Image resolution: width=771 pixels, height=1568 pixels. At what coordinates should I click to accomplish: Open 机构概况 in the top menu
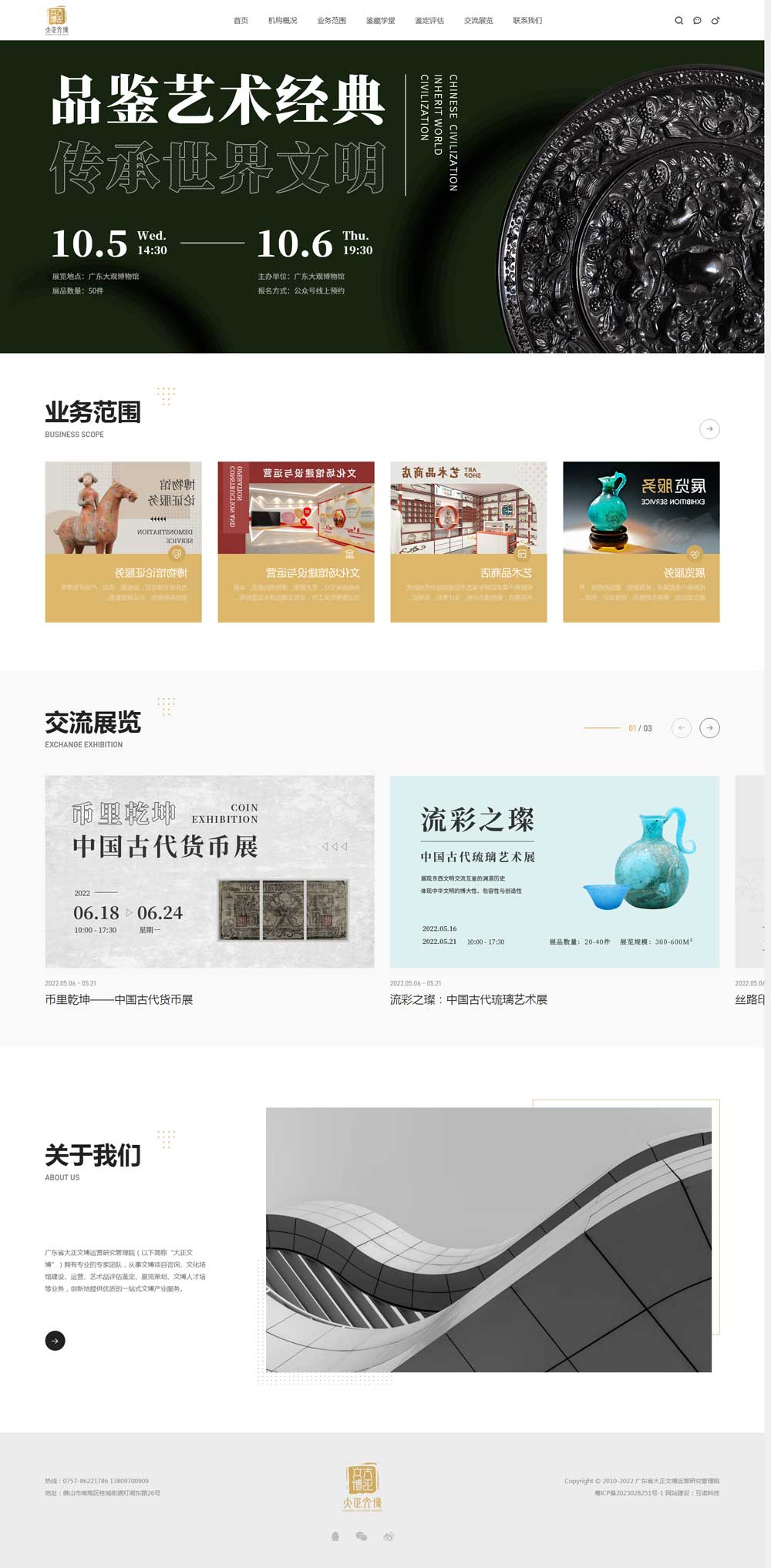click(x=282, y=21)
